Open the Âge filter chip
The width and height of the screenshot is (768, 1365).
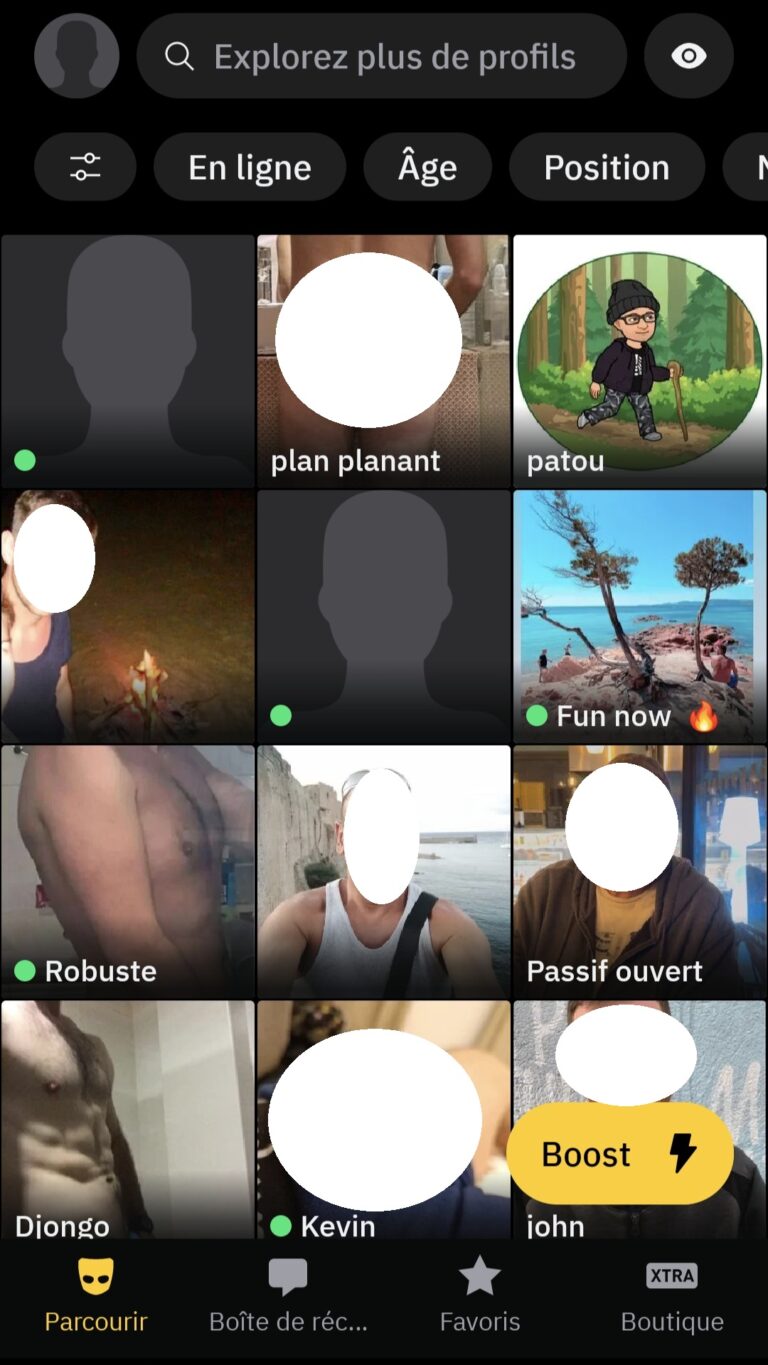click(x=427, y=167)
